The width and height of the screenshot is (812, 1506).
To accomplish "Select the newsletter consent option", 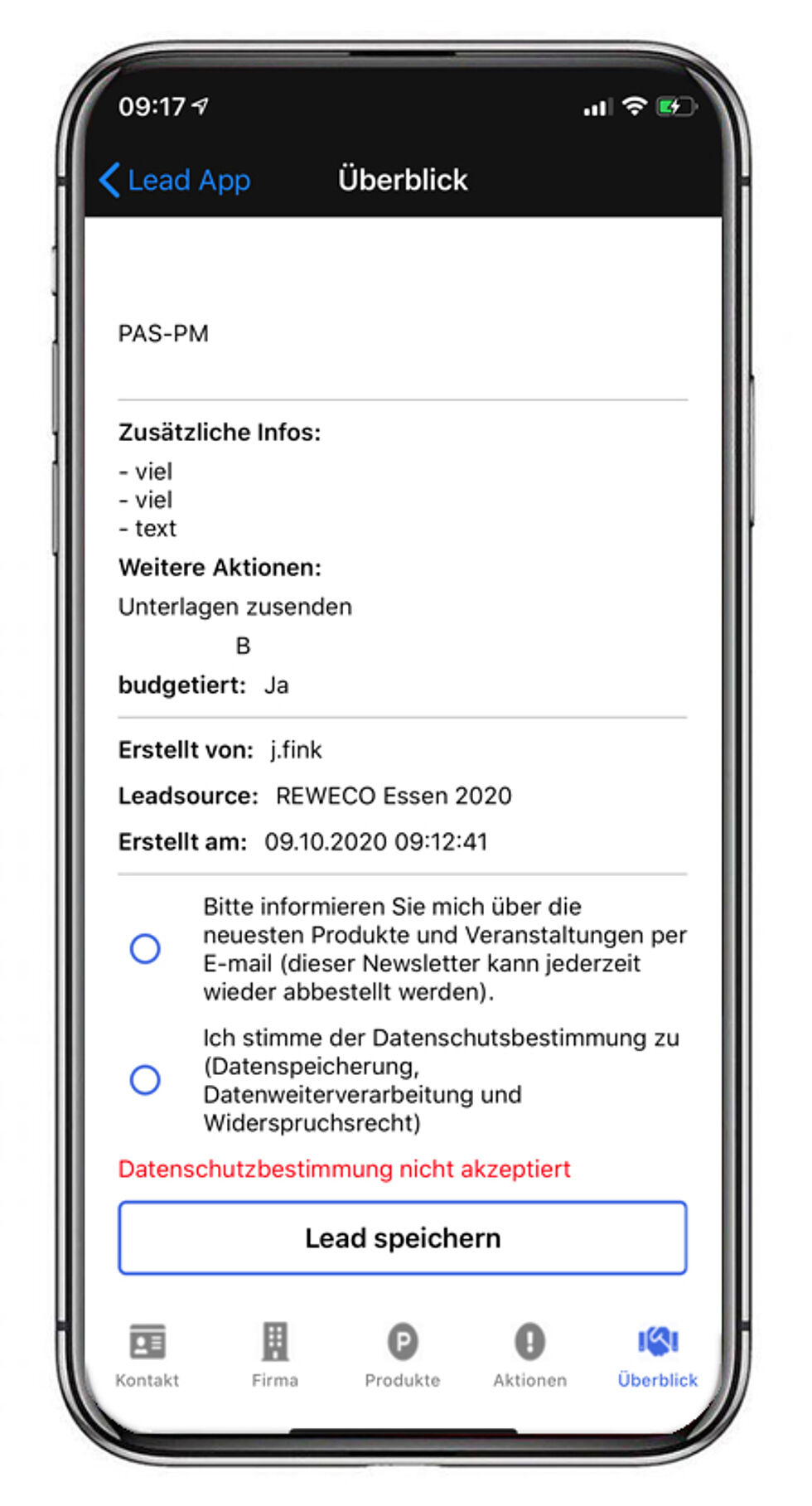I will pos(145,948).
